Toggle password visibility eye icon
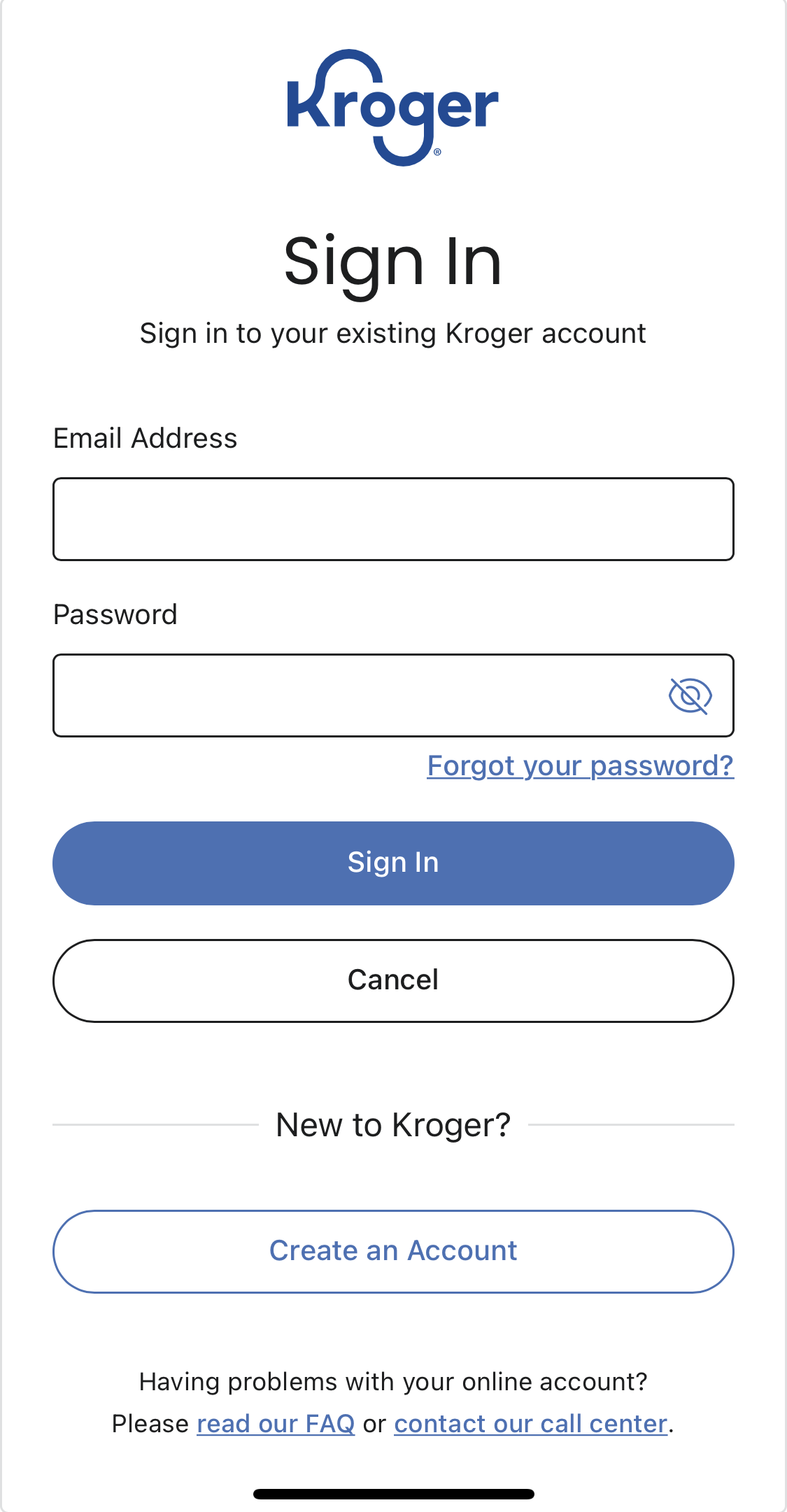 coord(690,695)
